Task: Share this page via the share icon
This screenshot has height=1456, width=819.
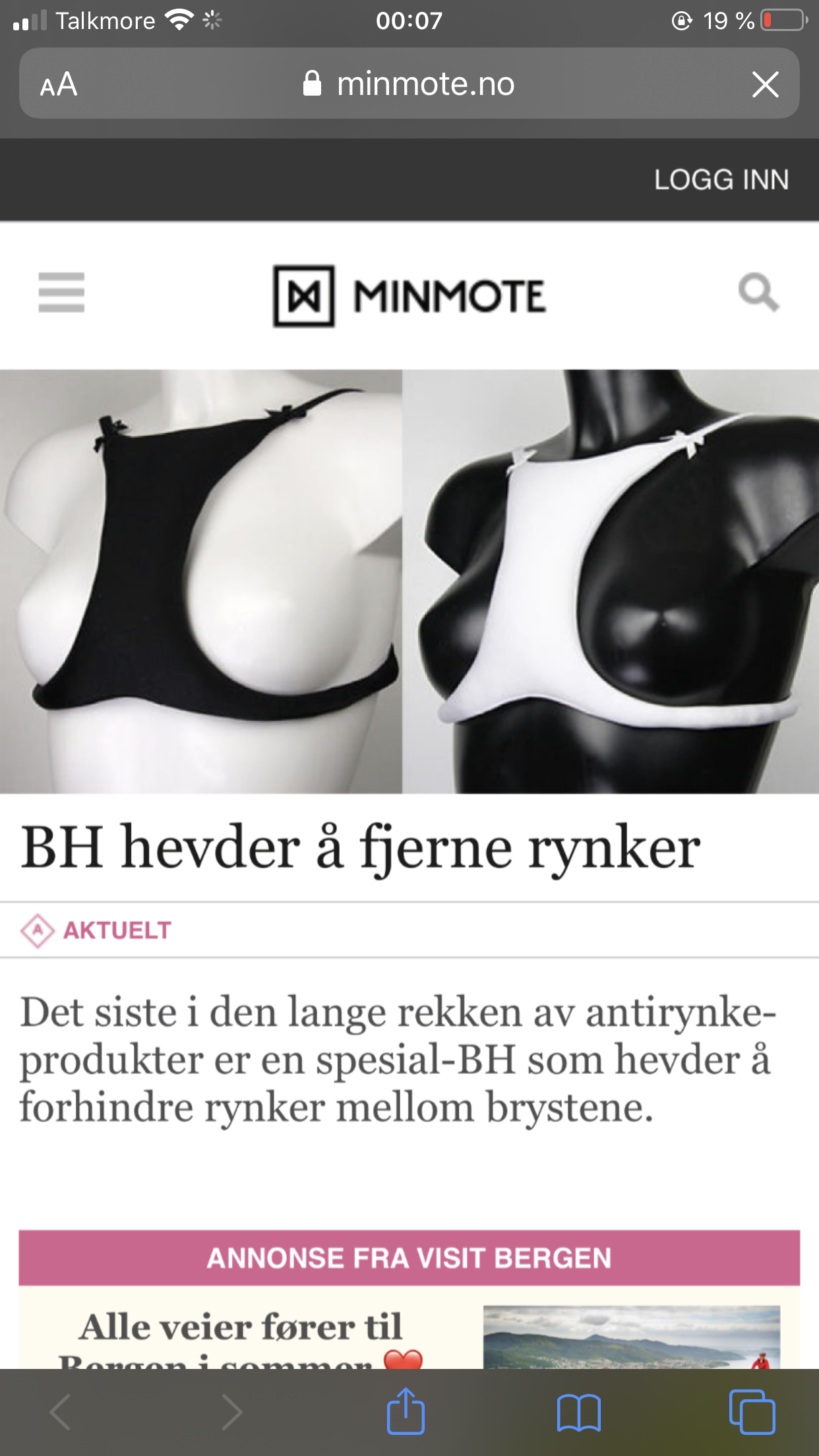Action: click(406, 1411)
